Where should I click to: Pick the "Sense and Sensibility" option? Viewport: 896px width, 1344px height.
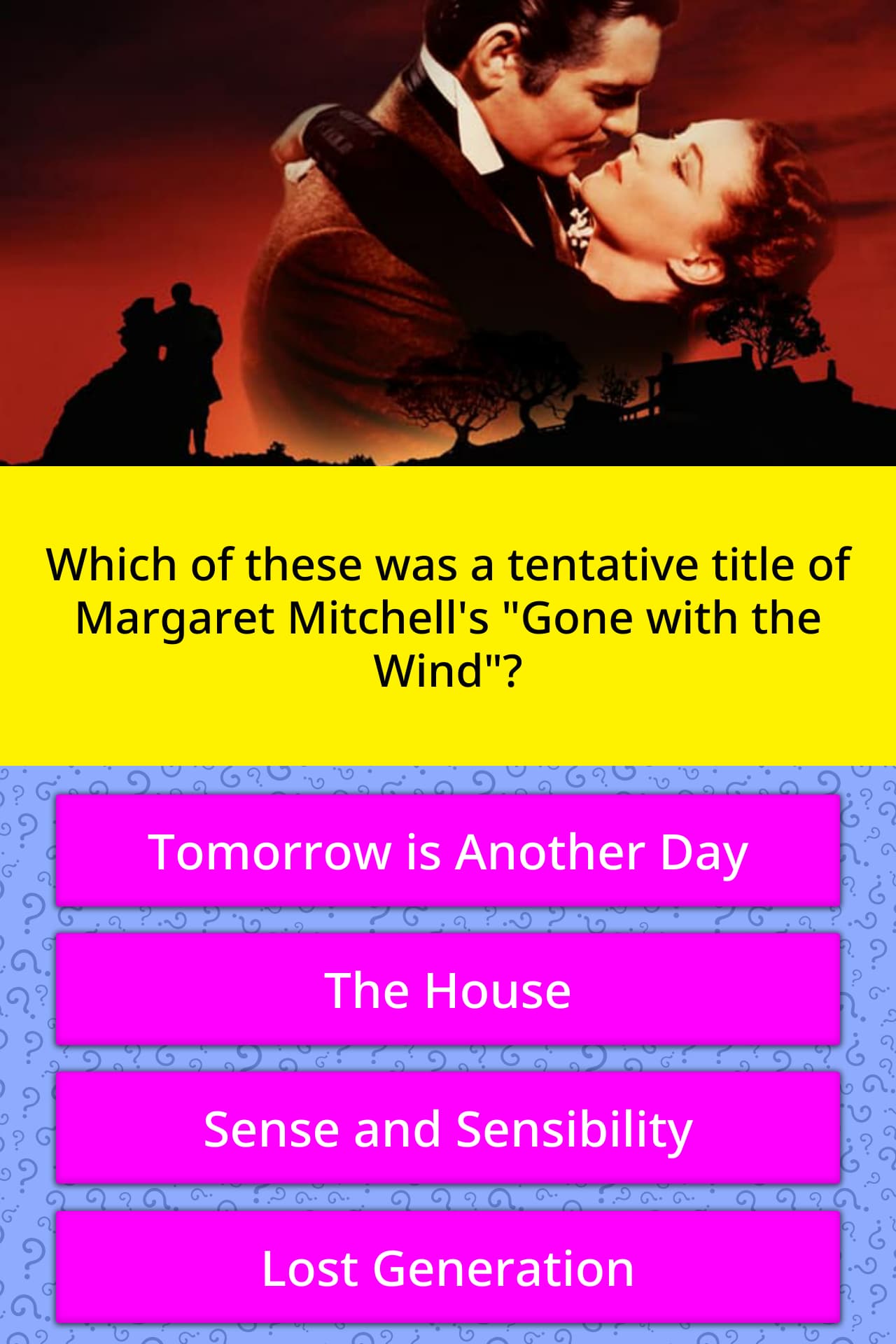pos(448,1128)
